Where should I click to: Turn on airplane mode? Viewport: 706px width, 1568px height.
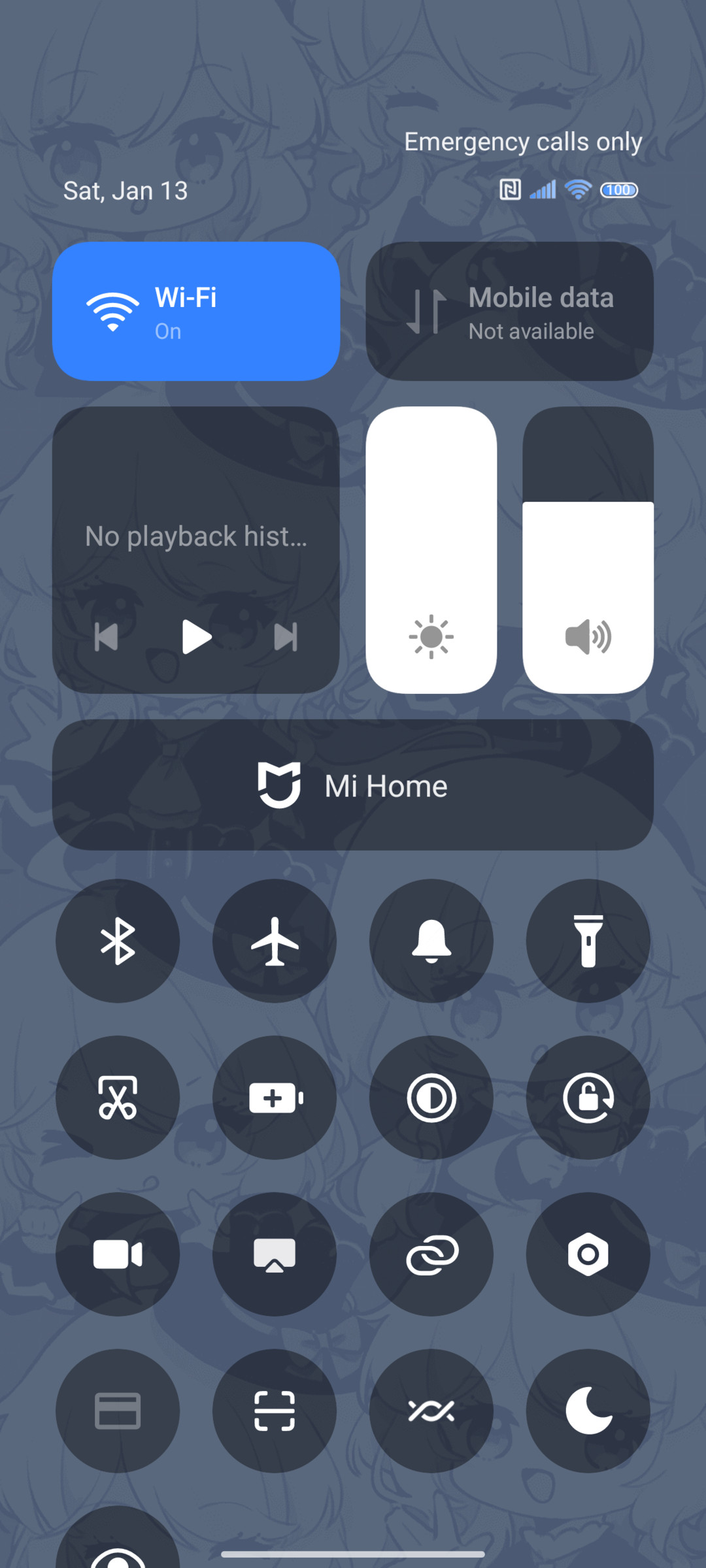[275, 941]
